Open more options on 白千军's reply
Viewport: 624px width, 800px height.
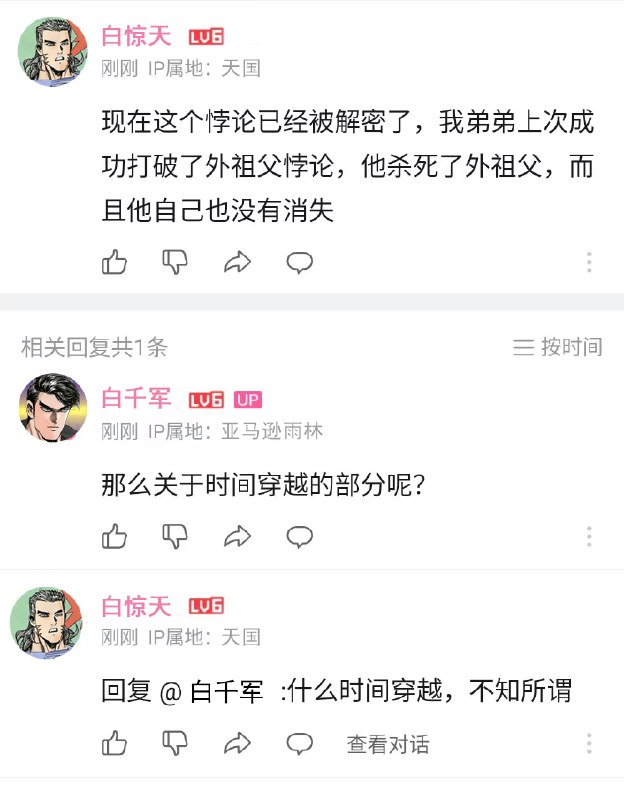coord(589,537)
